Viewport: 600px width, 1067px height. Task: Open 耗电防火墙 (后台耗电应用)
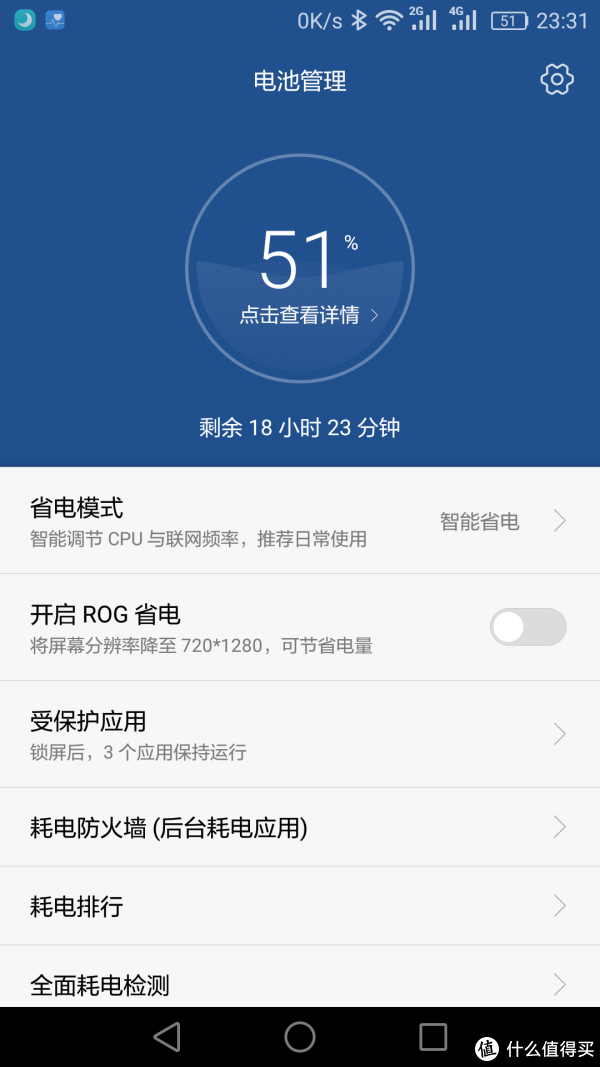click(300, 827)
